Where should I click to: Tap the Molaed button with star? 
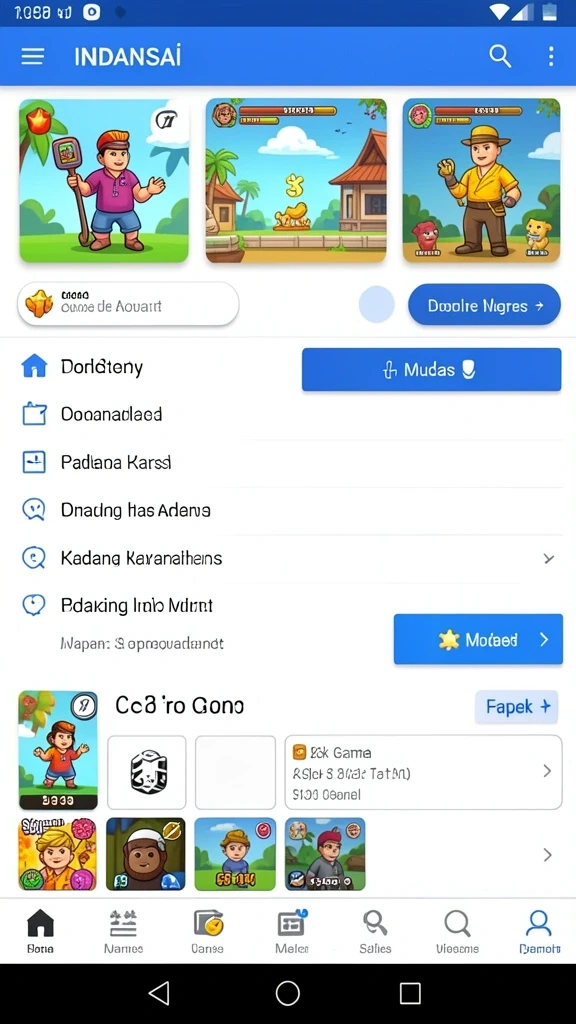coord(478,639)
